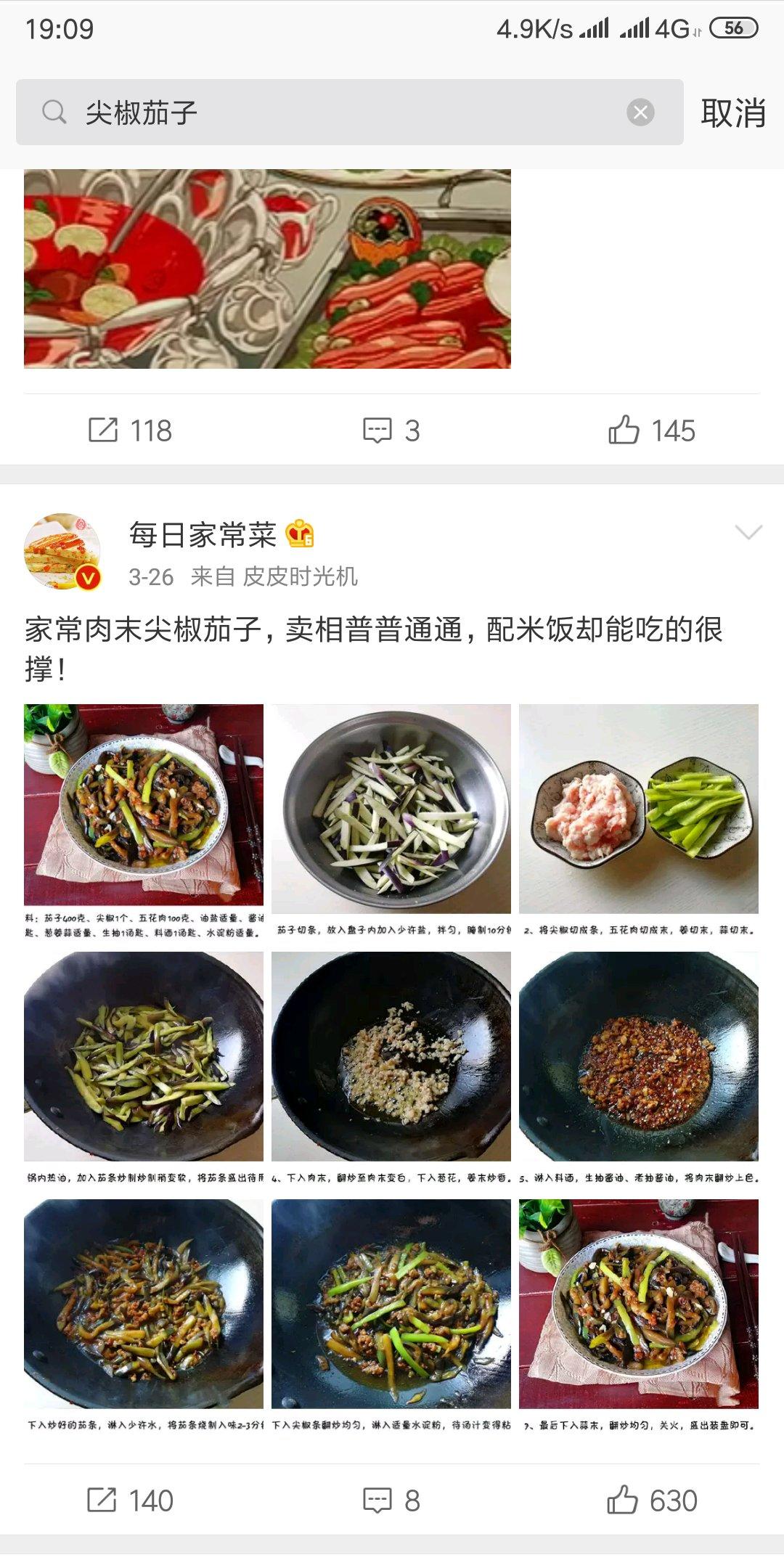The image size is (784, 1568).
Task: Open the finished eggplant dish photo on pink cloth
Action: pos(144,804)
